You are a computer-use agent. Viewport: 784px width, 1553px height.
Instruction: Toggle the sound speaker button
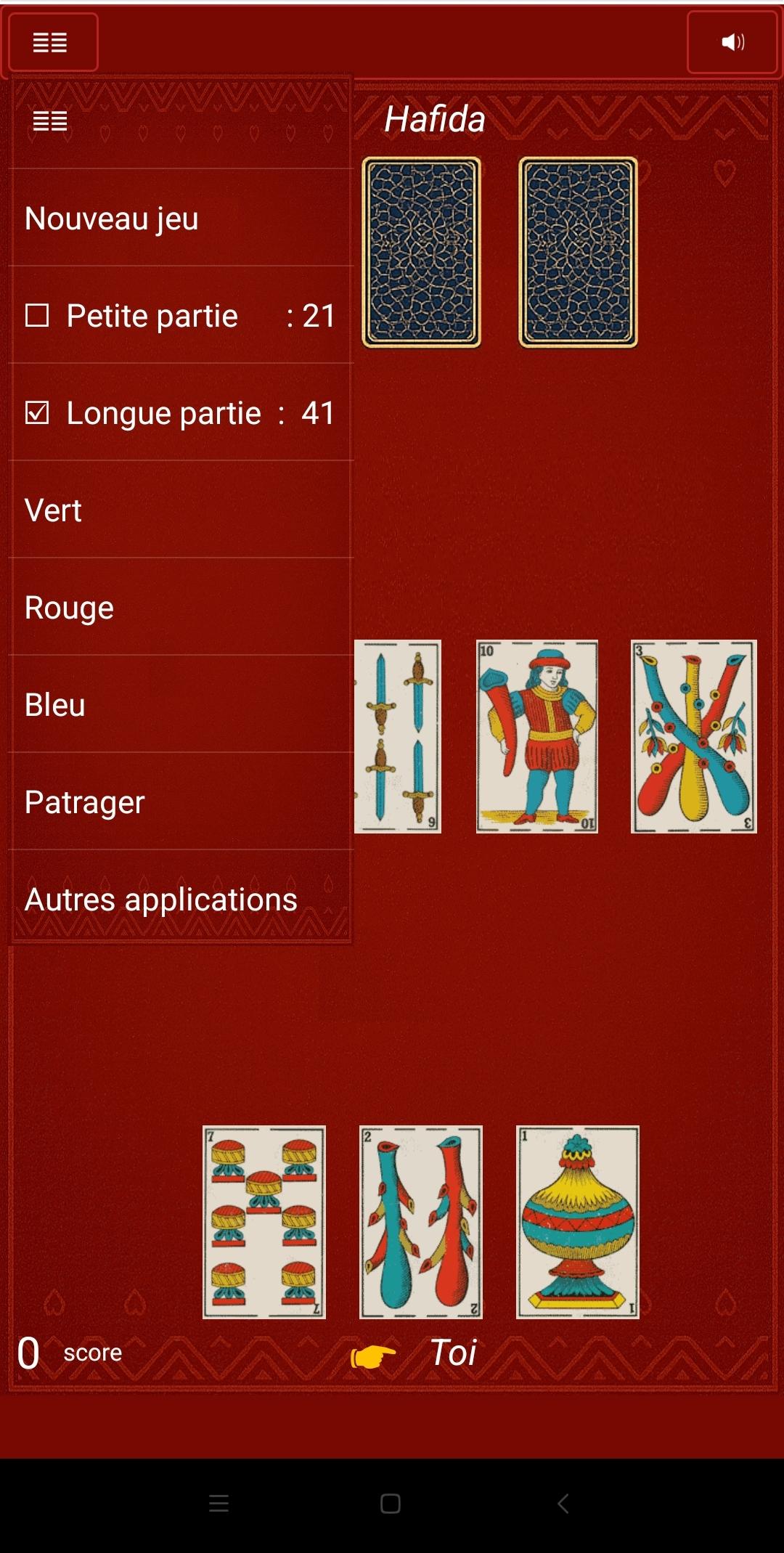[732, 42]
